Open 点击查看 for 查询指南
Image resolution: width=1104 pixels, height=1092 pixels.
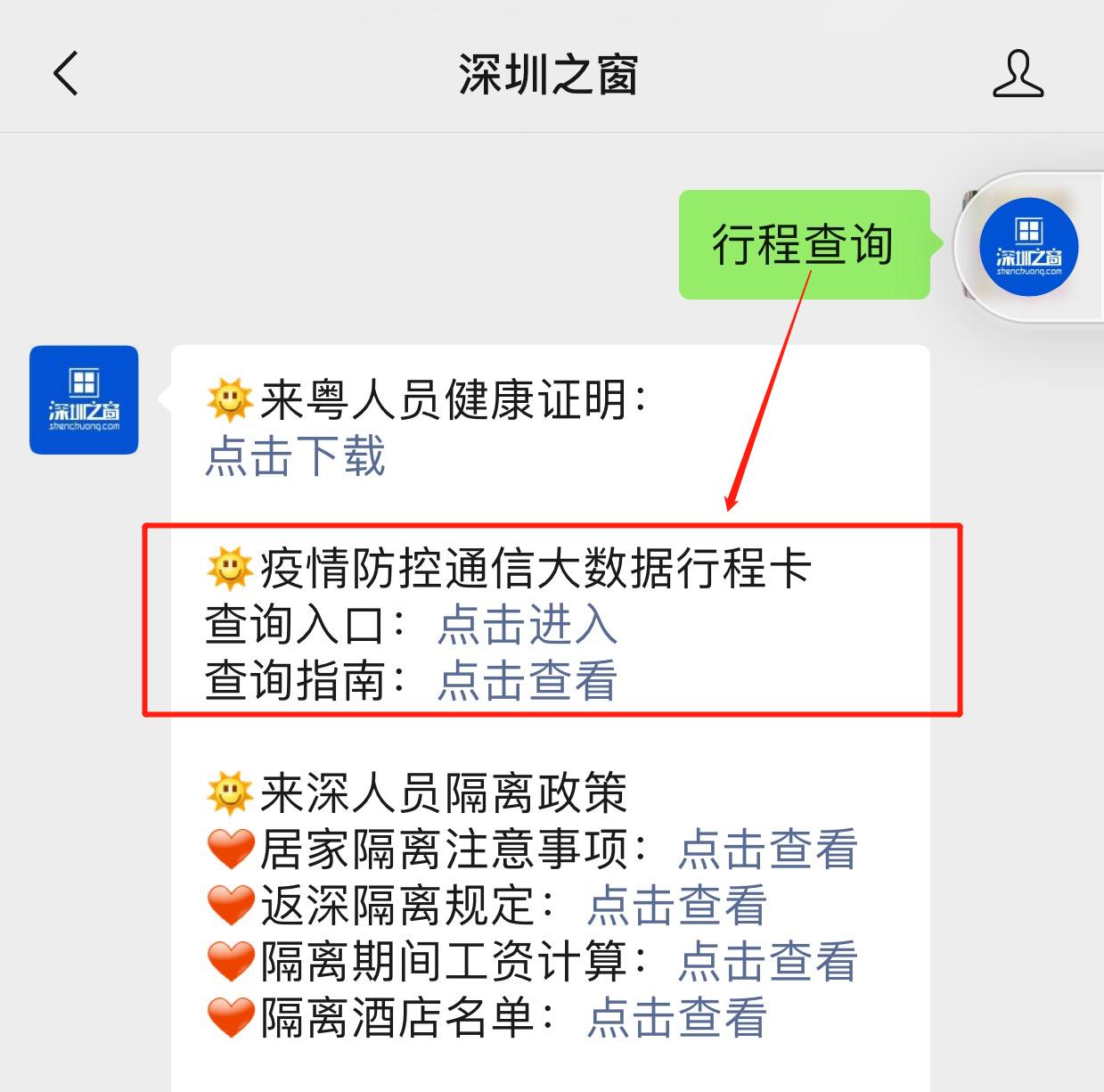coord(527,680)
